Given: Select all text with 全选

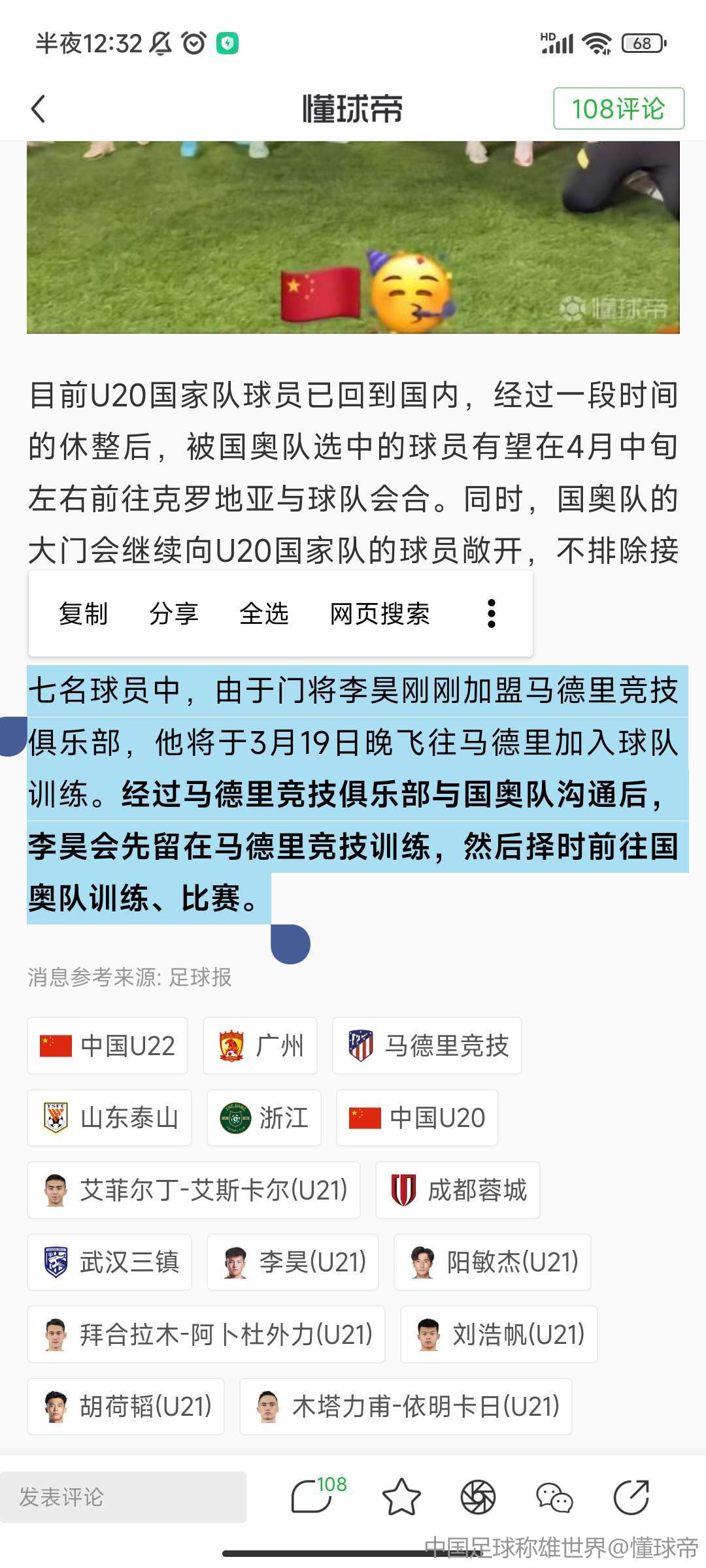Looking at the screenshot, I should (264, 613).
